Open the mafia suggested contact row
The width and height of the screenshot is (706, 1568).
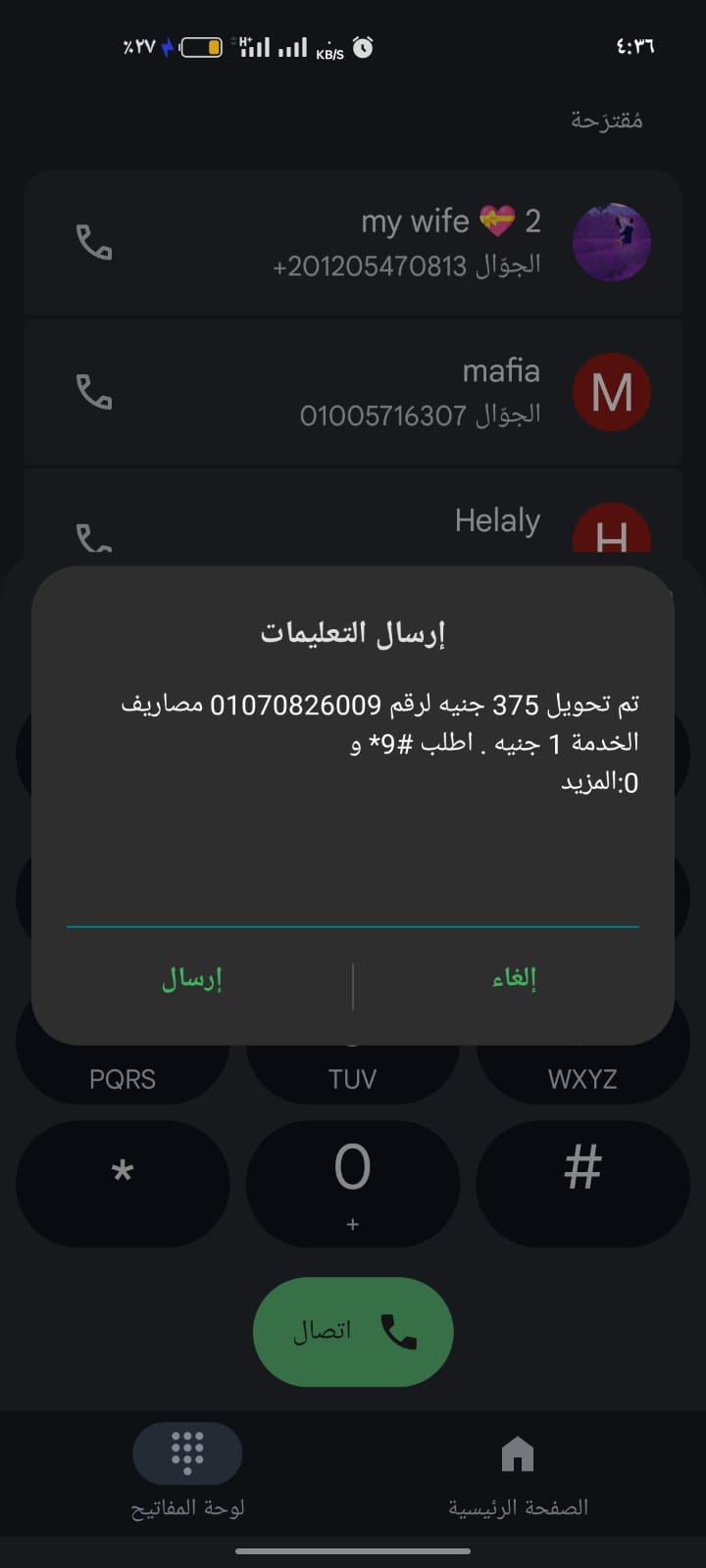[x=412, y=392]
